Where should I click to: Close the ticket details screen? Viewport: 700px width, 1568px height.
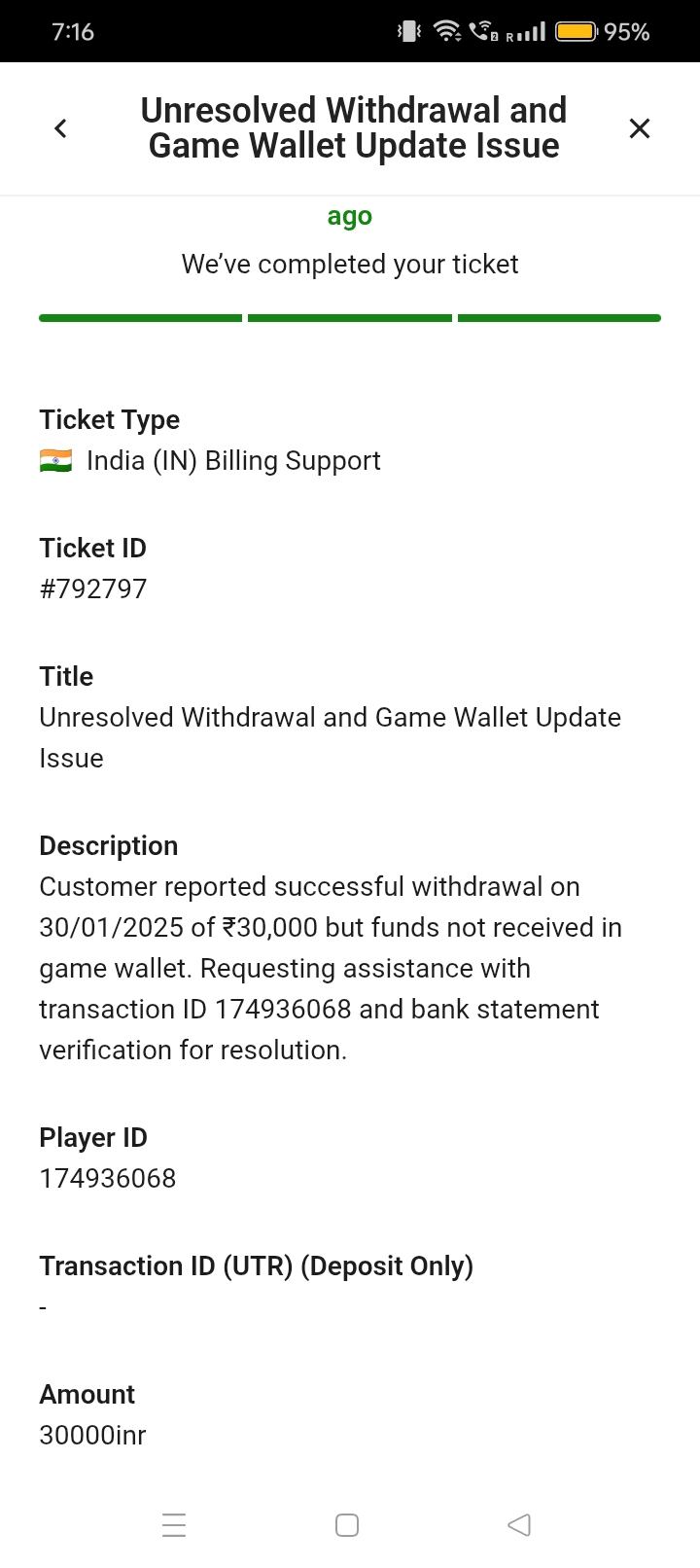coord(639,128)
